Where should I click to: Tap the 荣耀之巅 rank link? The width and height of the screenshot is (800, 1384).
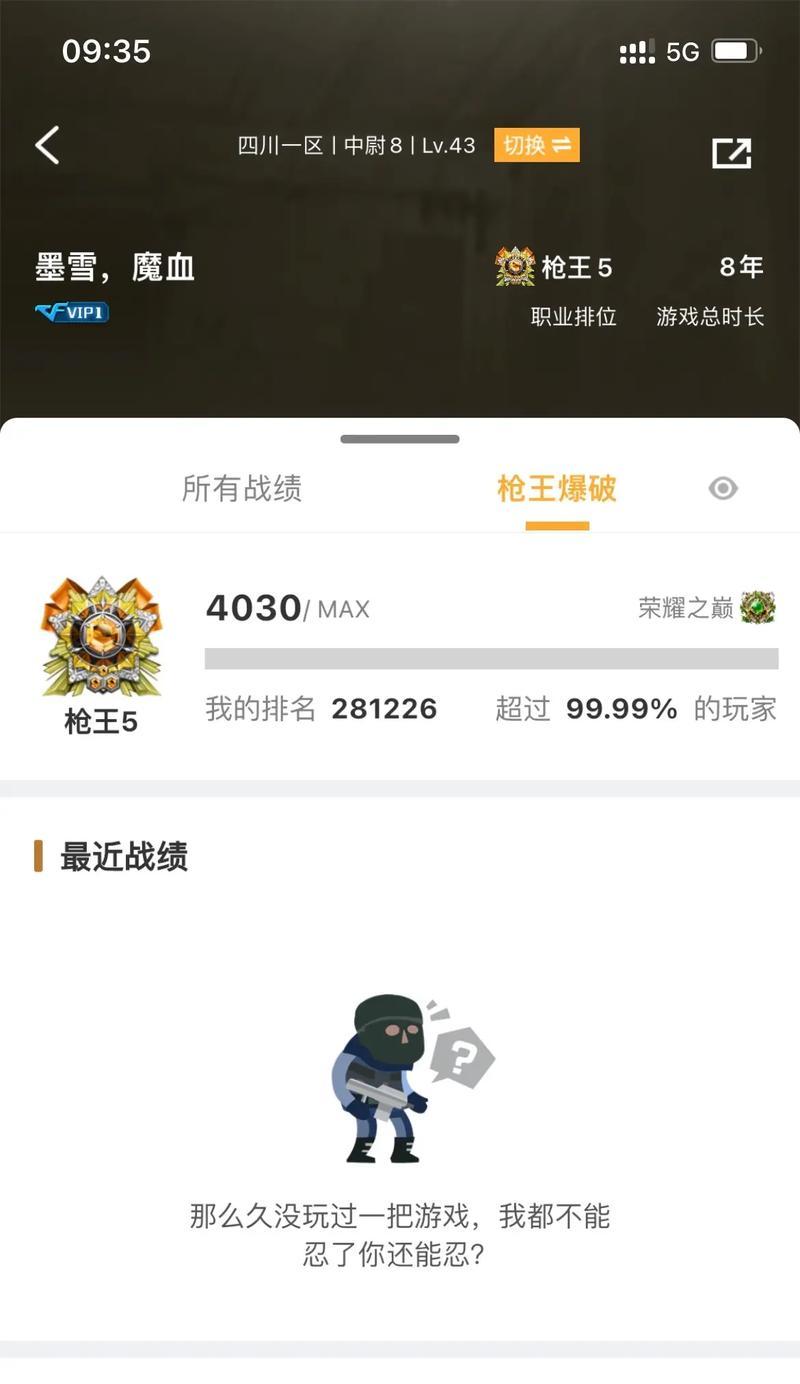coord(705,607)
